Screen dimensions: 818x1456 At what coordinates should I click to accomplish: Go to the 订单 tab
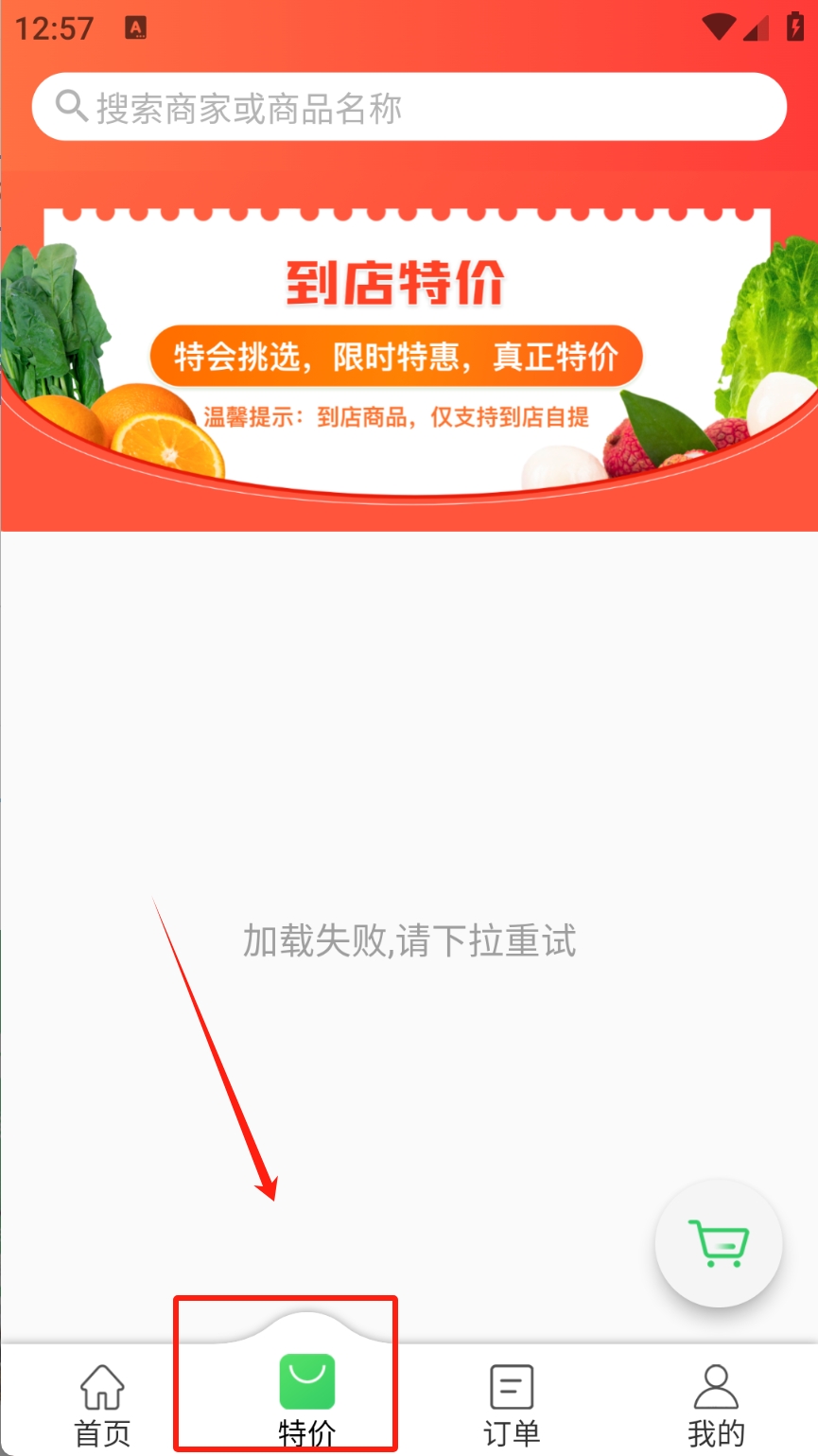[511, 1404]
